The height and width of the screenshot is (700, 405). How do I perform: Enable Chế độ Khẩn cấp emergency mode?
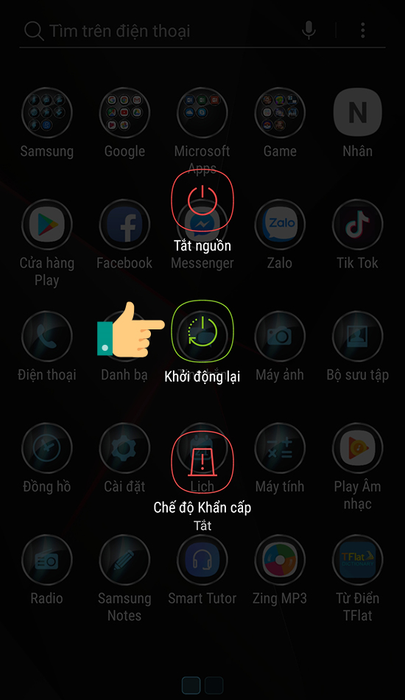tap(202, 462)
